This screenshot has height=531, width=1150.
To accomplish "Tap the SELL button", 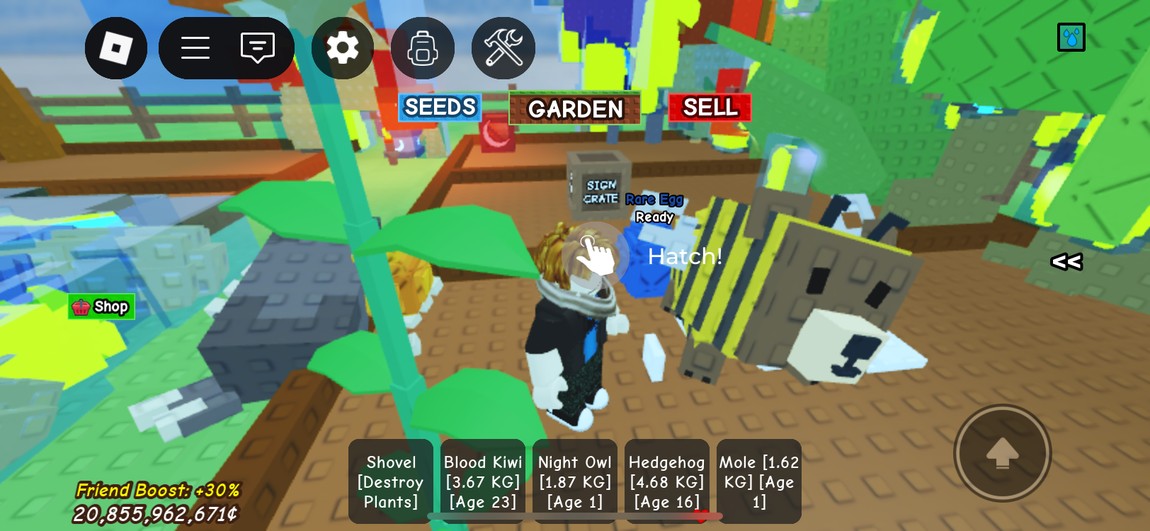I will tap(710, 108).
